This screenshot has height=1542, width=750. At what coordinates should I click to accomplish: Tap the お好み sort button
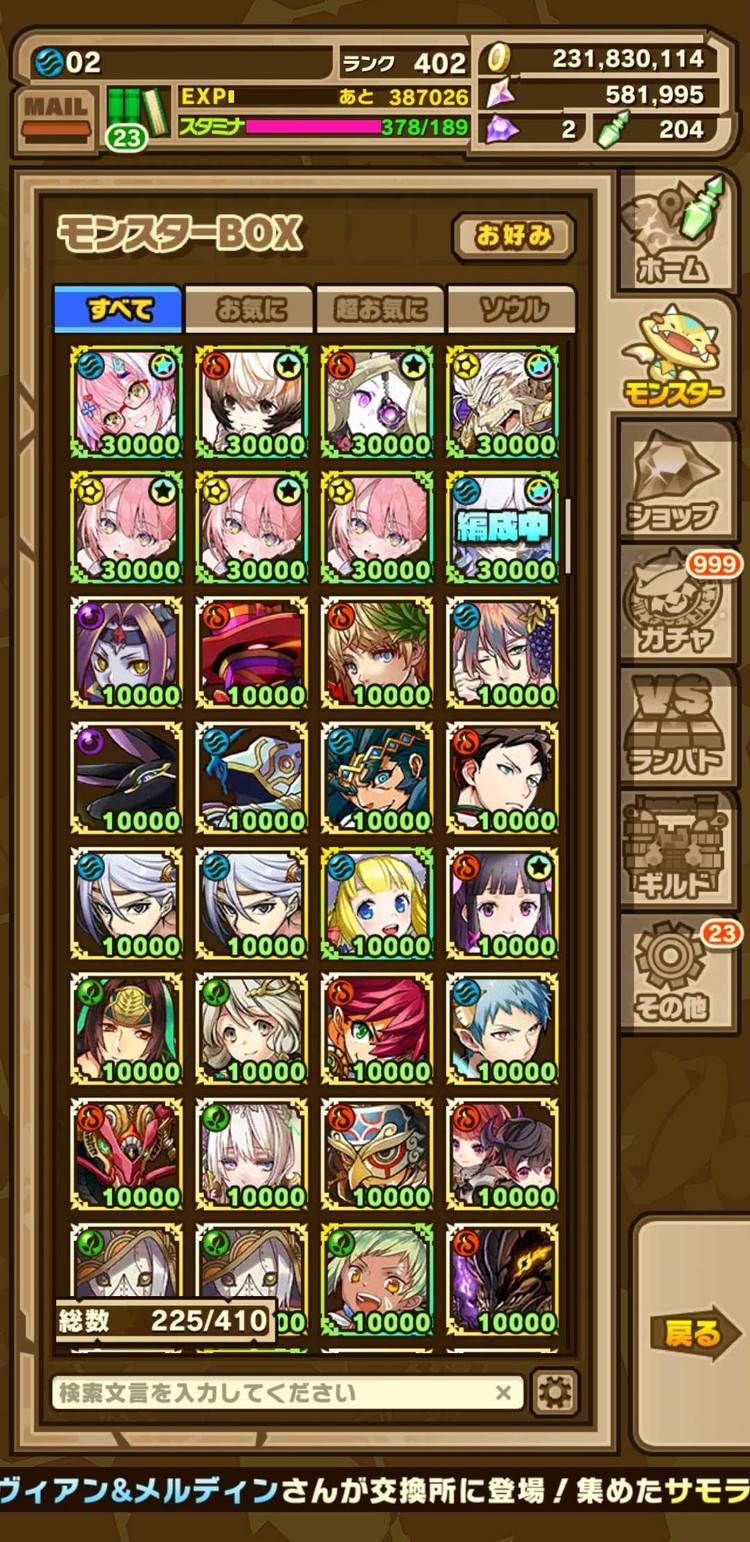[513, 237]
